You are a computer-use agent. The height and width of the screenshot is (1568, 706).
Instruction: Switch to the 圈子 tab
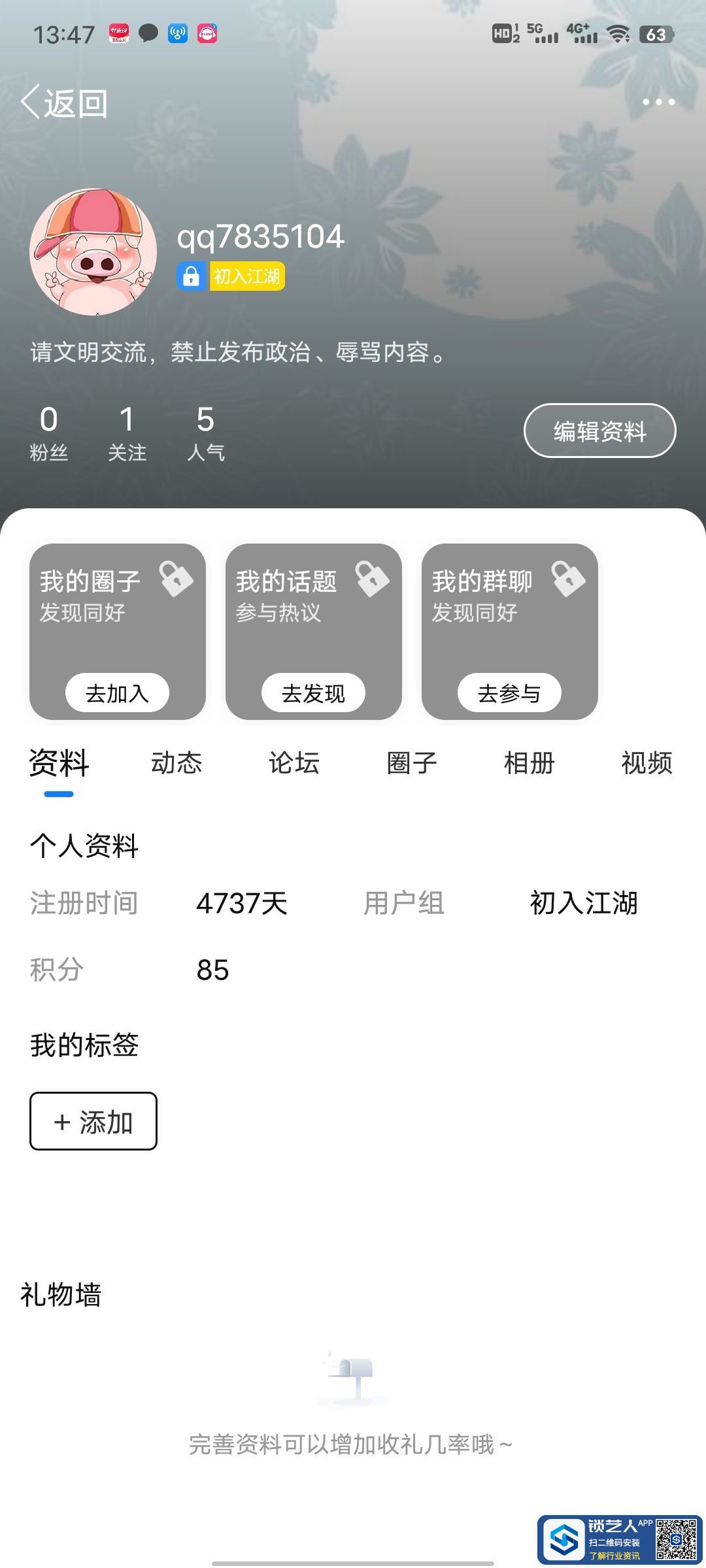[412, 763]
